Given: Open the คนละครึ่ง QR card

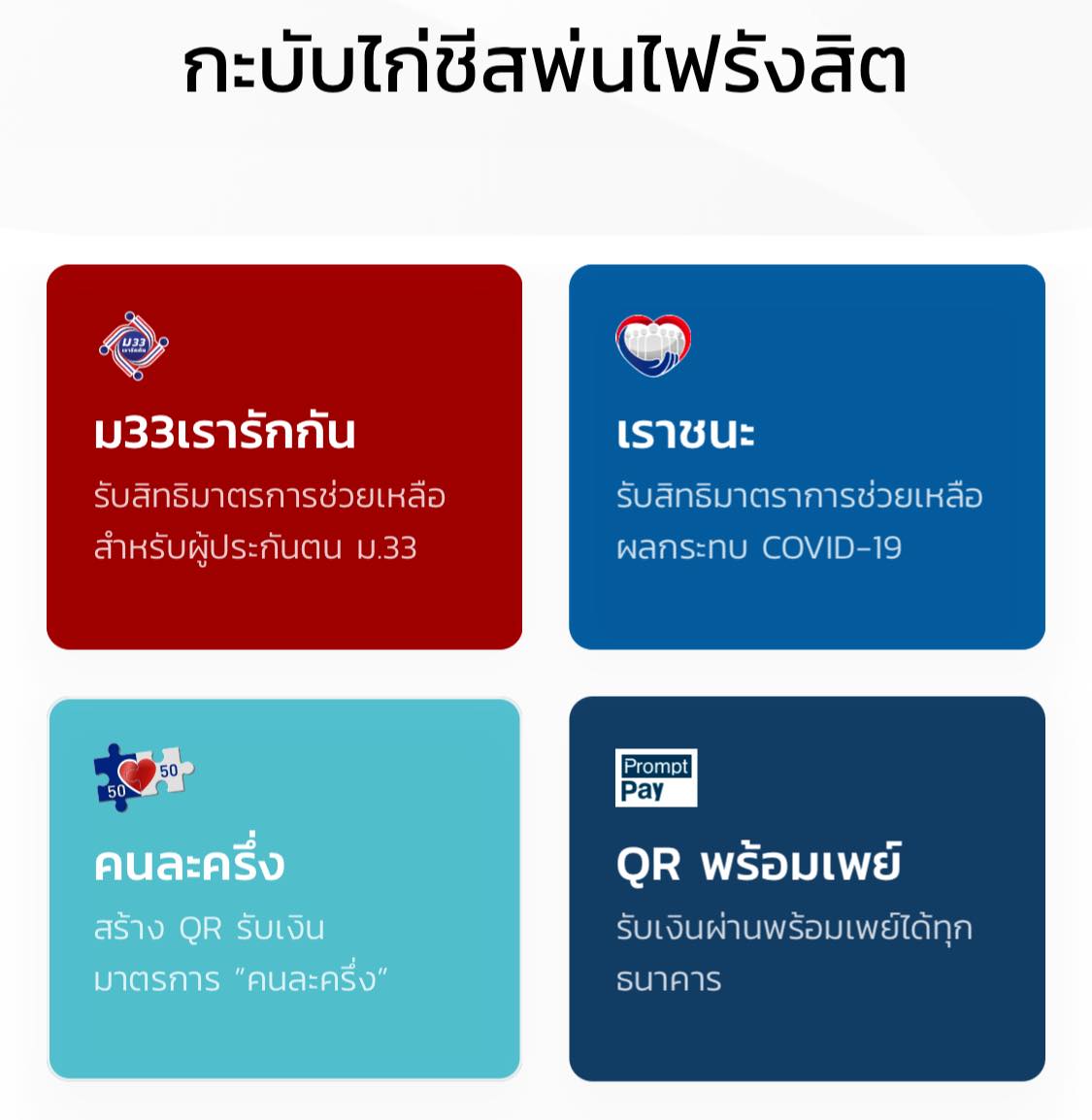Looking at the screenshot, I should 284,889.
